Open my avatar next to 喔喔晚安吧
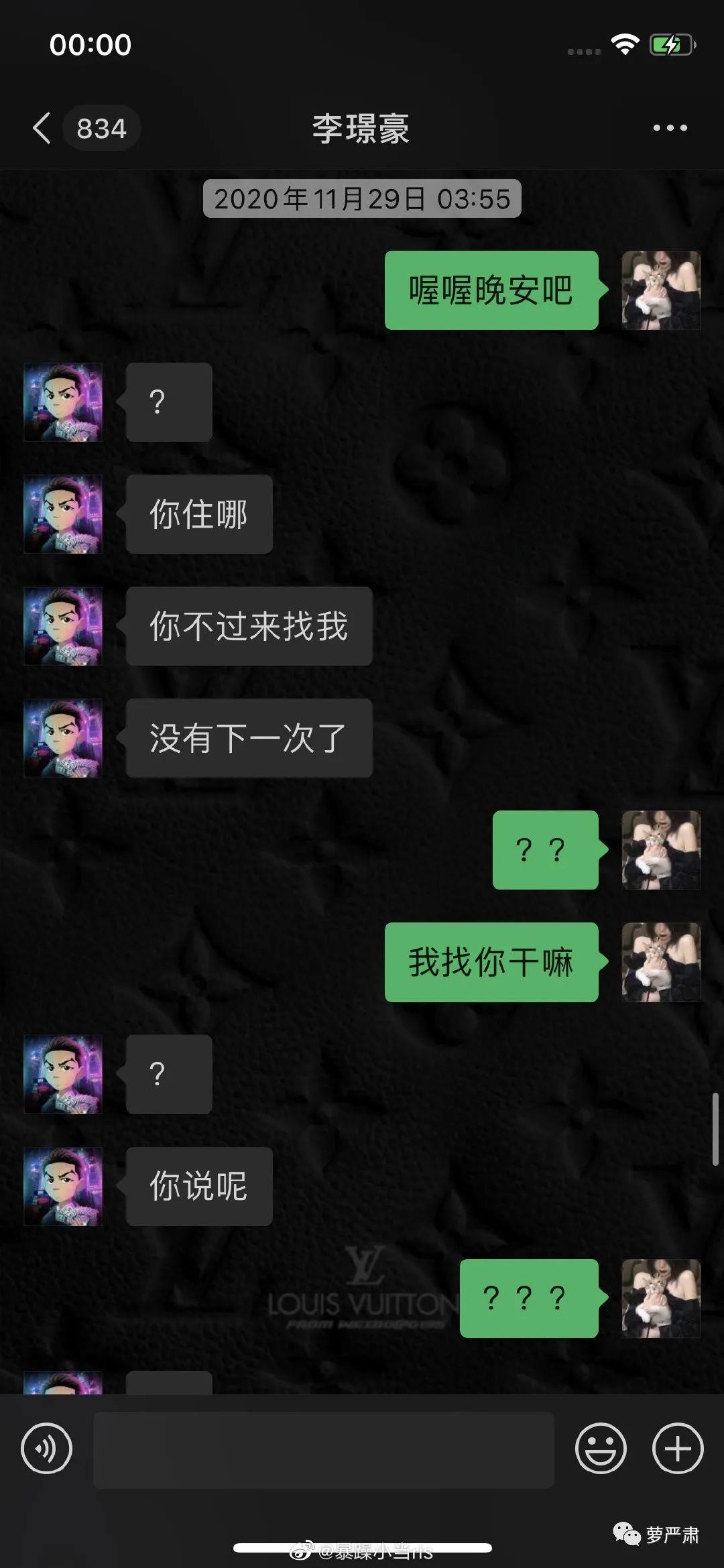Screen dimensions: 724x1568 (660, 290)
